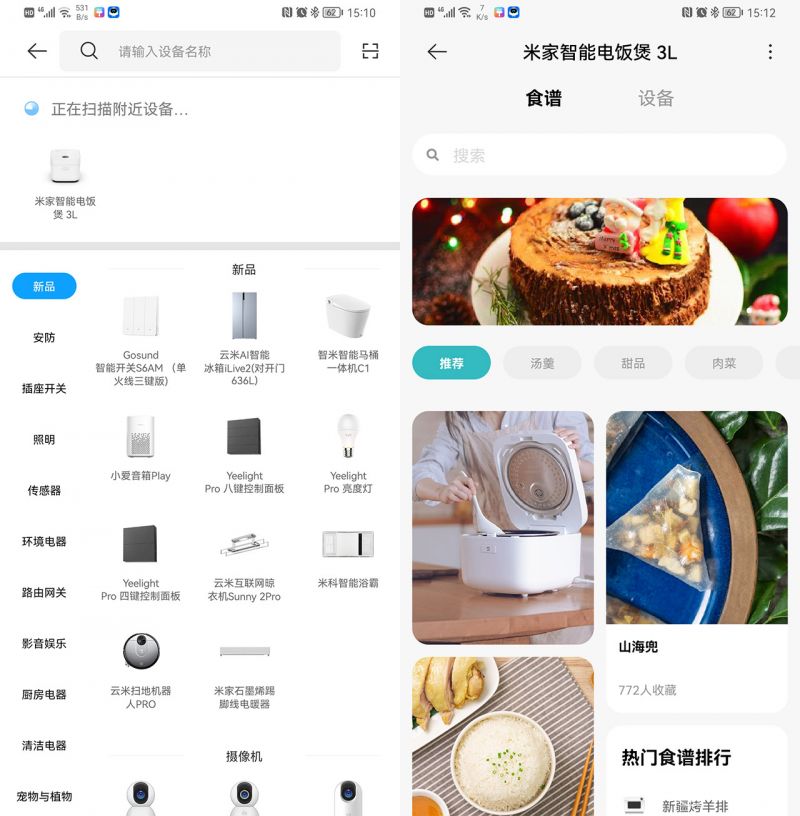Screen dimensions: 800x816
Task: Open 新疆烤羊排 in the hot recipes ranking
Action: pyautogui.click(x=695, y=806)
